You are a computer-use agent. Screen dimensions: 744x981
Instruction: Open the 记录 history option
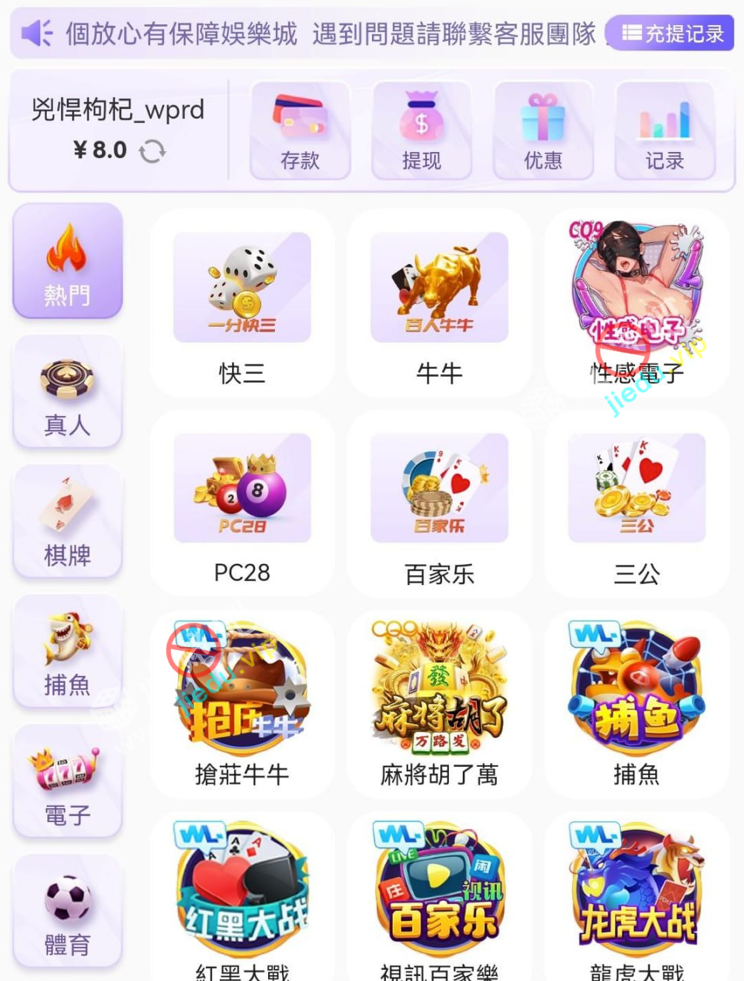(x=664, y=131)
